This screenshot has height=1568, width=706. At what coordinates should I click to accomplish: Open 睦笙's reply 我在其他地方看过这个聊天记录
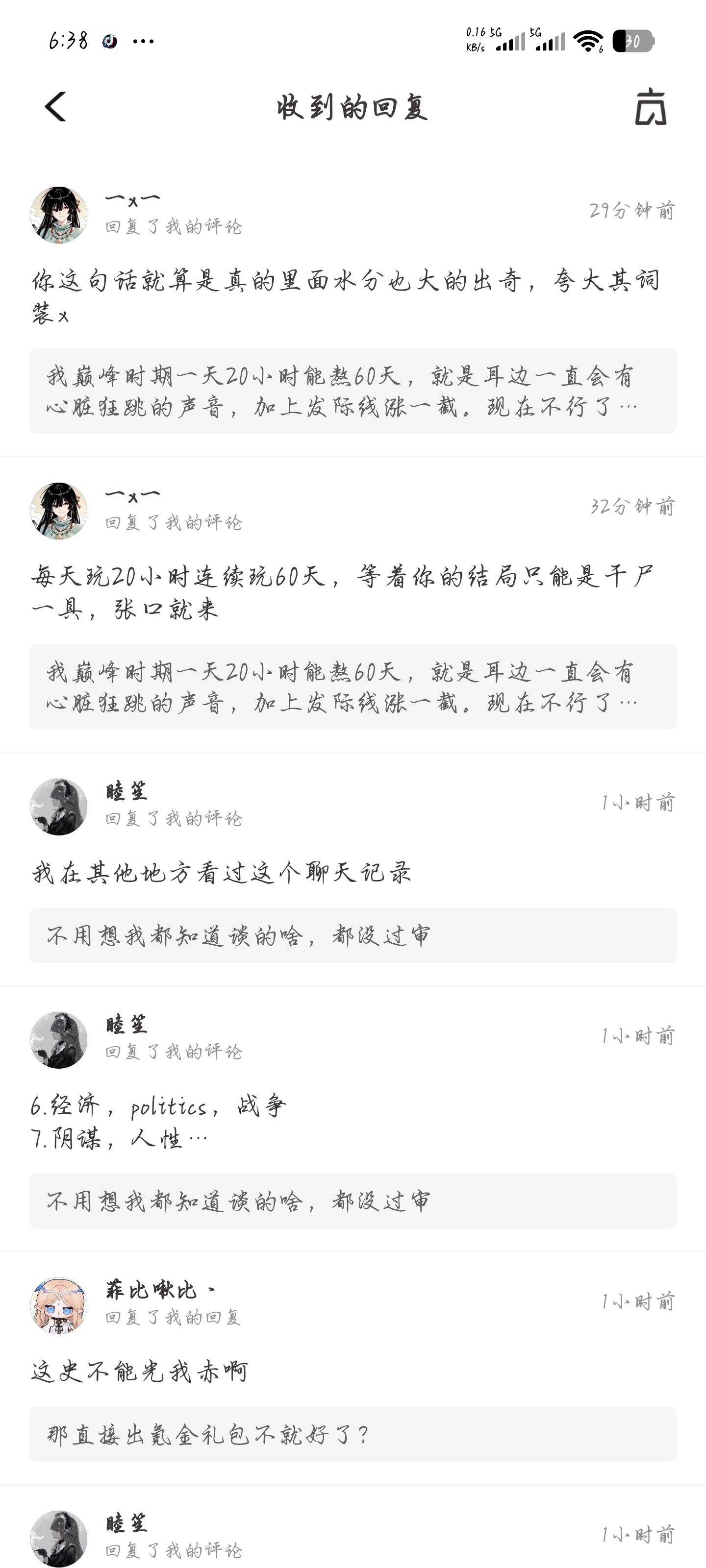pyautogui.click(x=222, y=873)
